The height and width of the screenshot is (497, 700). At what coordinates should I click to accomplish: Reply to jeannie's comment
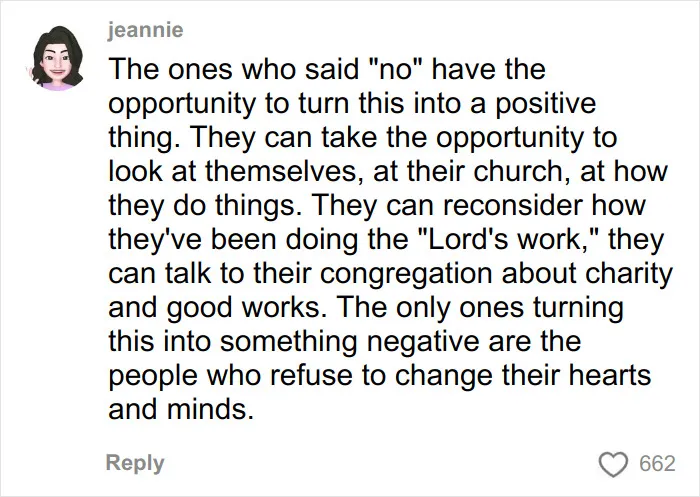(x=135, y=464)
